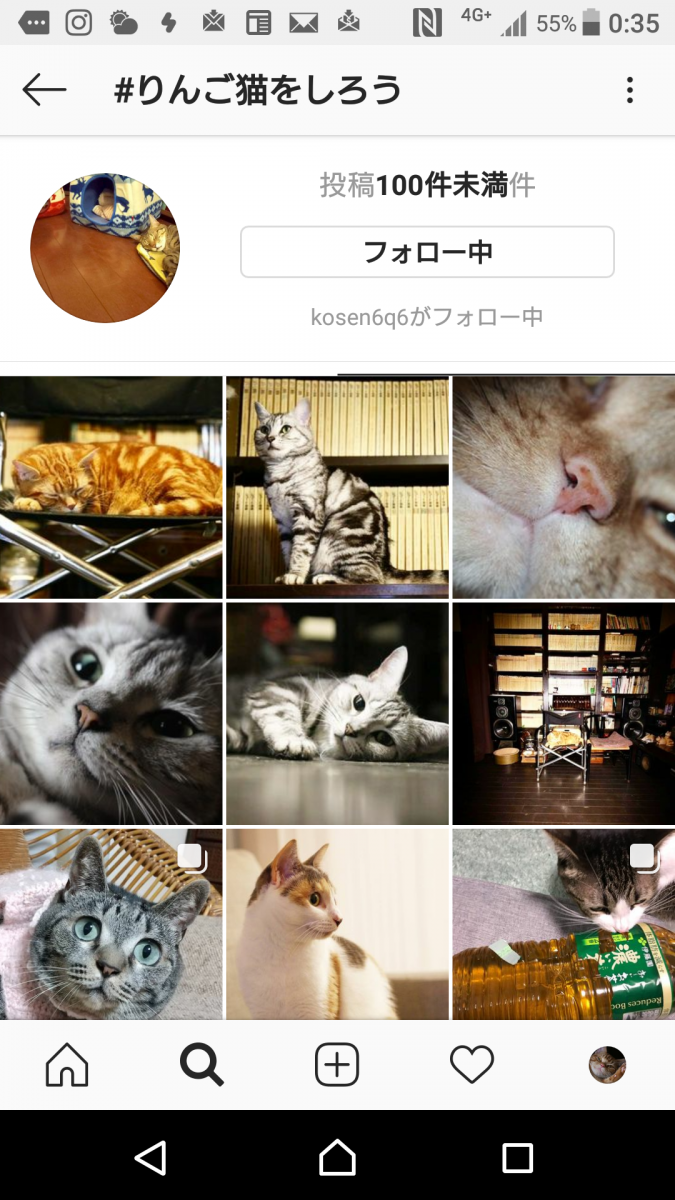Tap the system back button
Screen dimensions: 675x1200
click(x=150, y=1158)
